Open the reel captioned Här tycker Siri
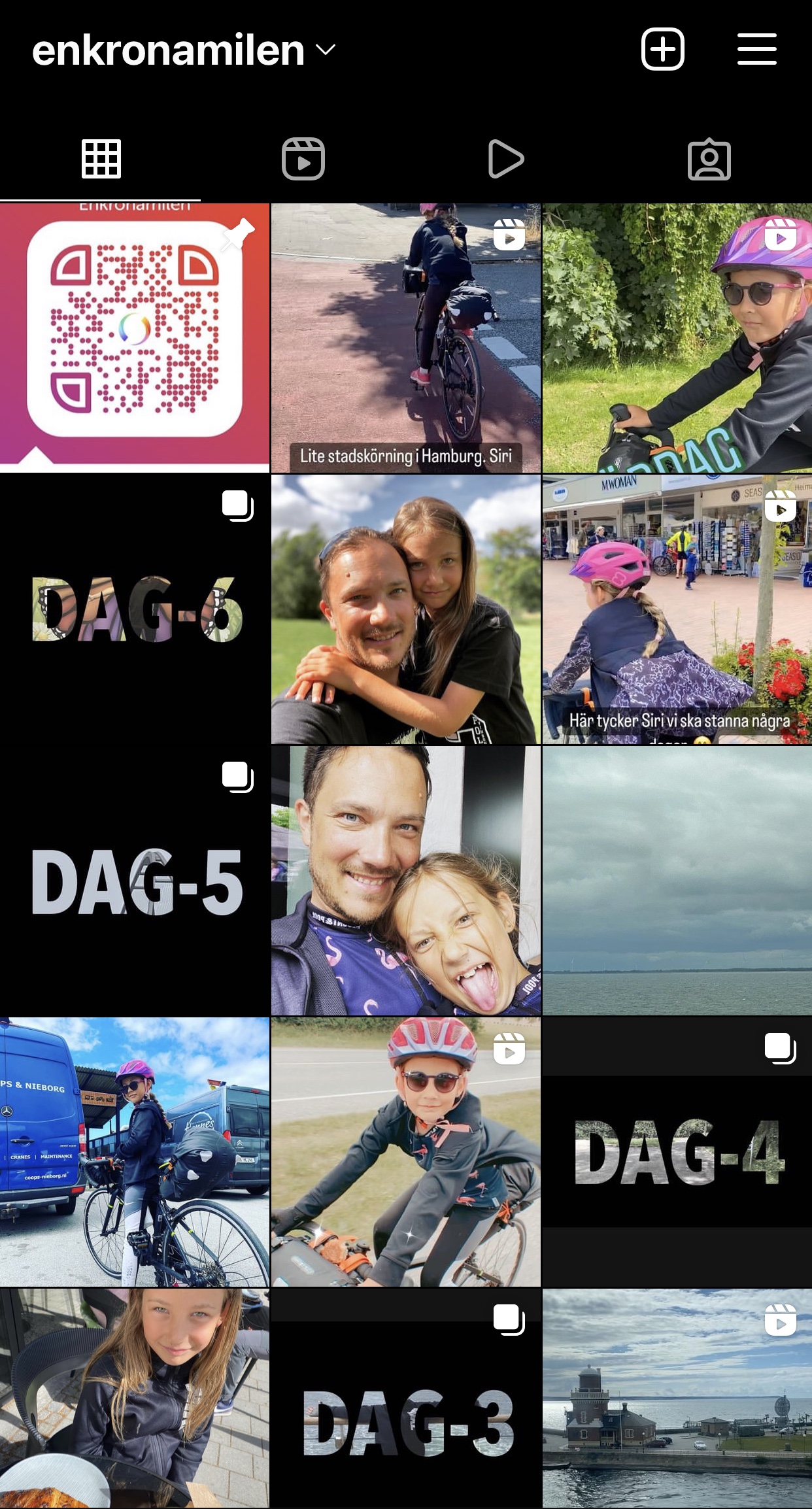The image size is (812, 1509). (x=677, y=609)
